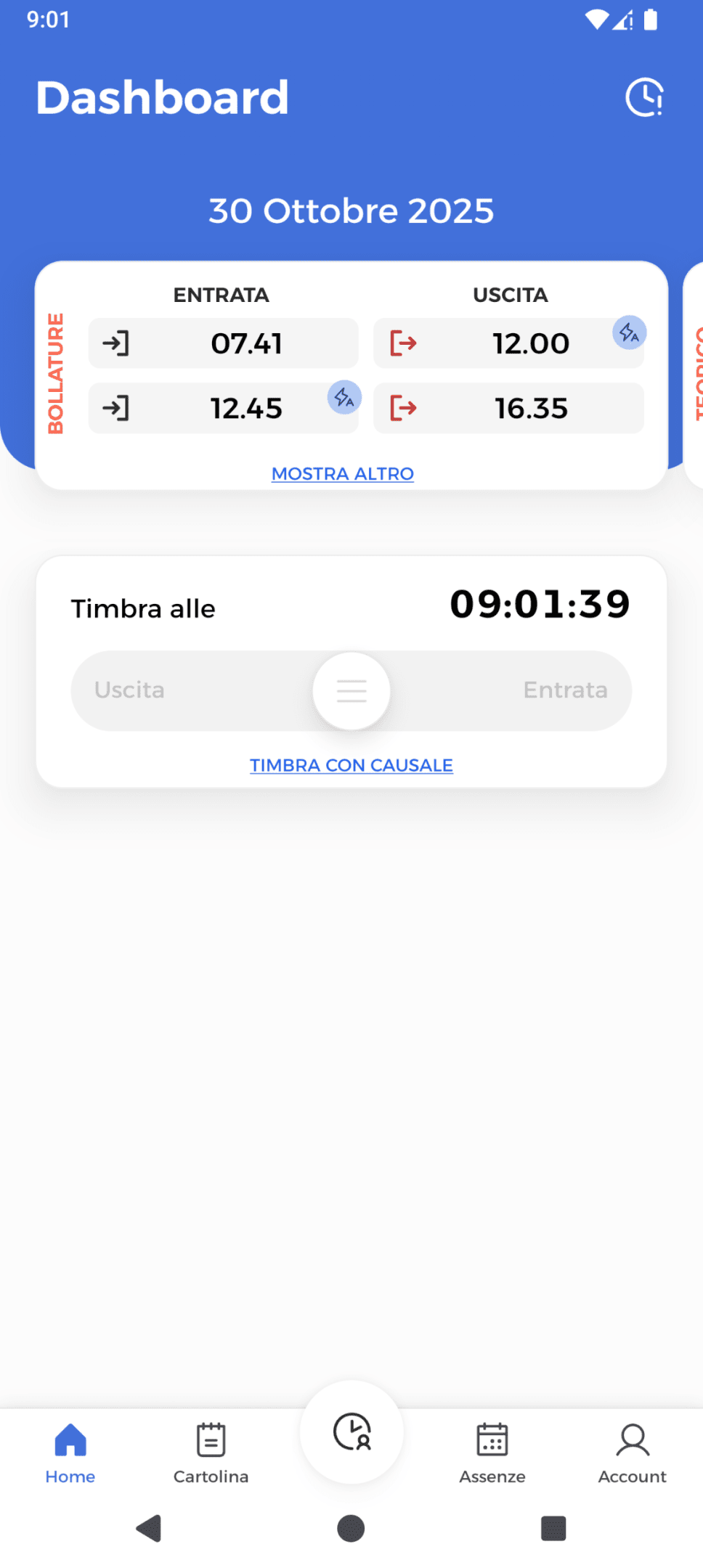Screen dimensions: 703x1568
Task: Tap the Uscita/Entrata slider handle
Action: tap(351, 690)
